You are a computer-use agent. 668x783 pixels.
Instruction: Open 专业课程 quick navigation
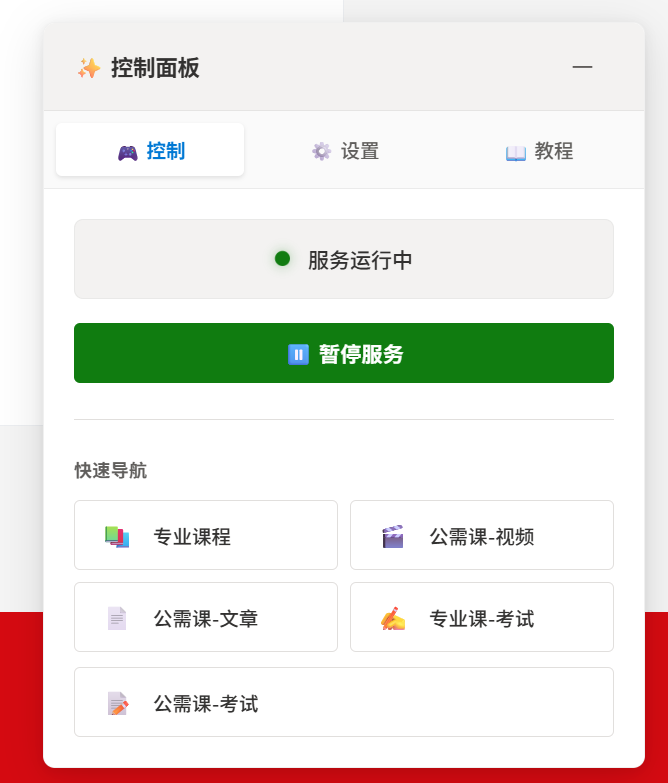click(206, 536)
